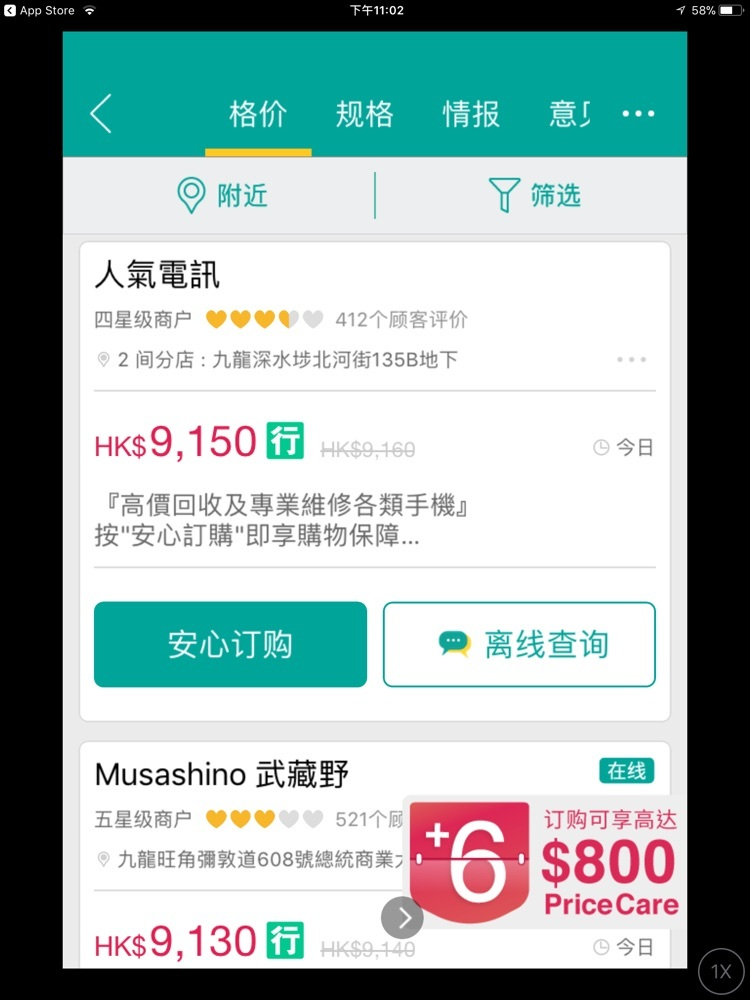Tap 安心订购 for 人氣電訊
The image size is (750, 1000).
coord(230,645)
